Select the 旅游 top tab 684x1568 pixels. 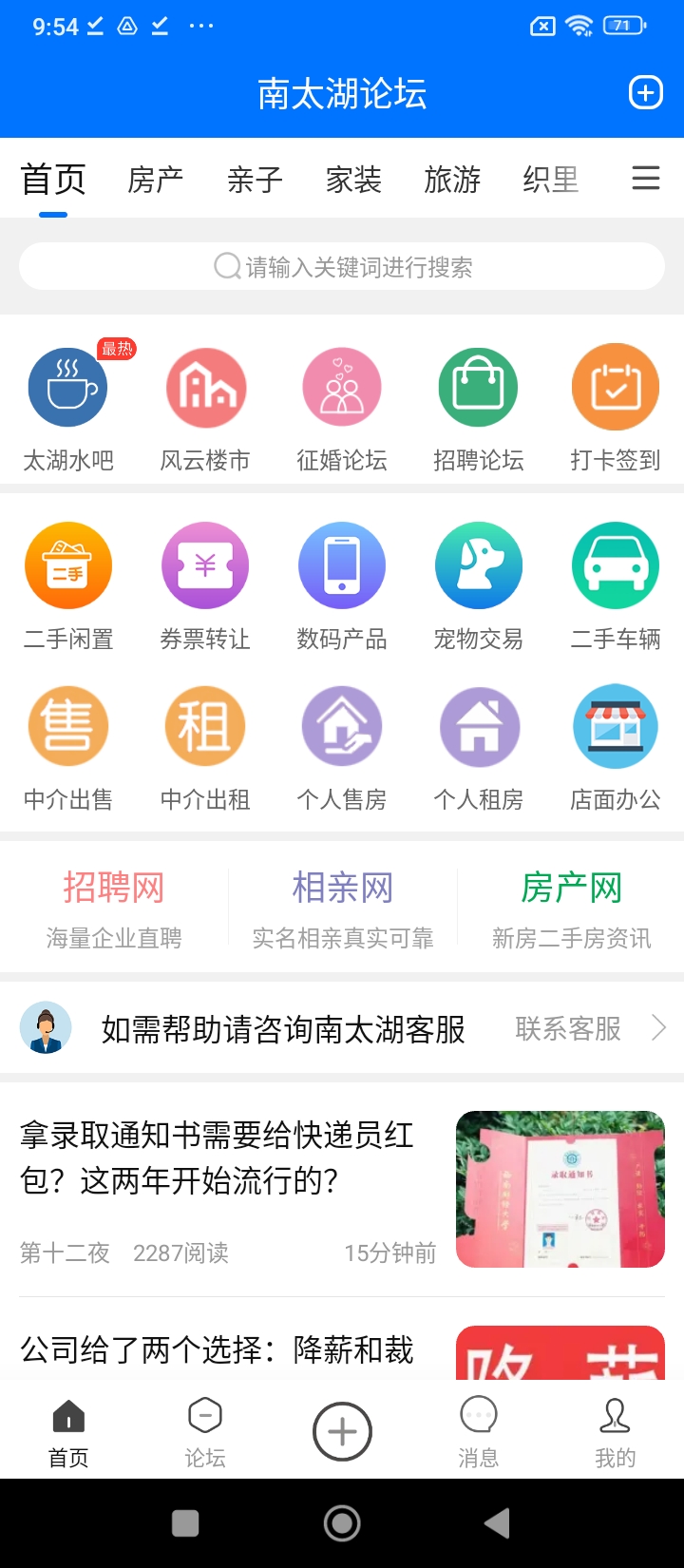point(452,179)
